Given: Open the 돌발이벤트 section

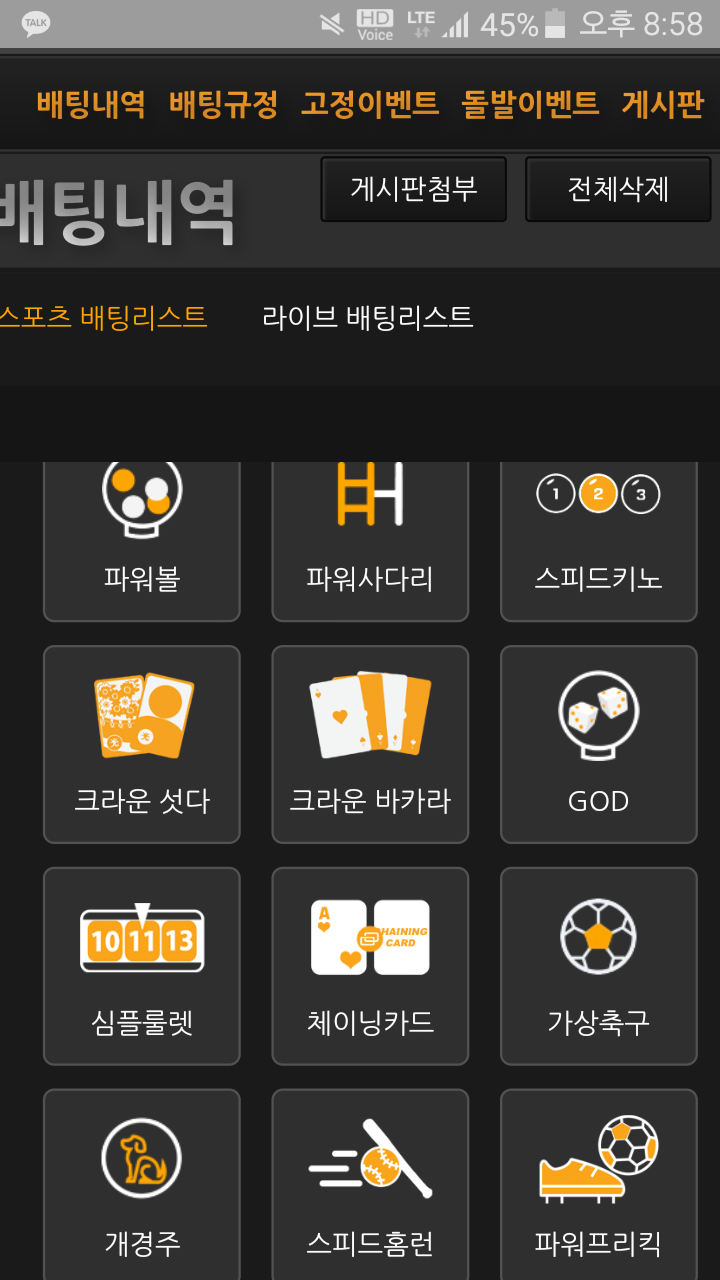Looking at the screenshot, I should coord(530,104).
